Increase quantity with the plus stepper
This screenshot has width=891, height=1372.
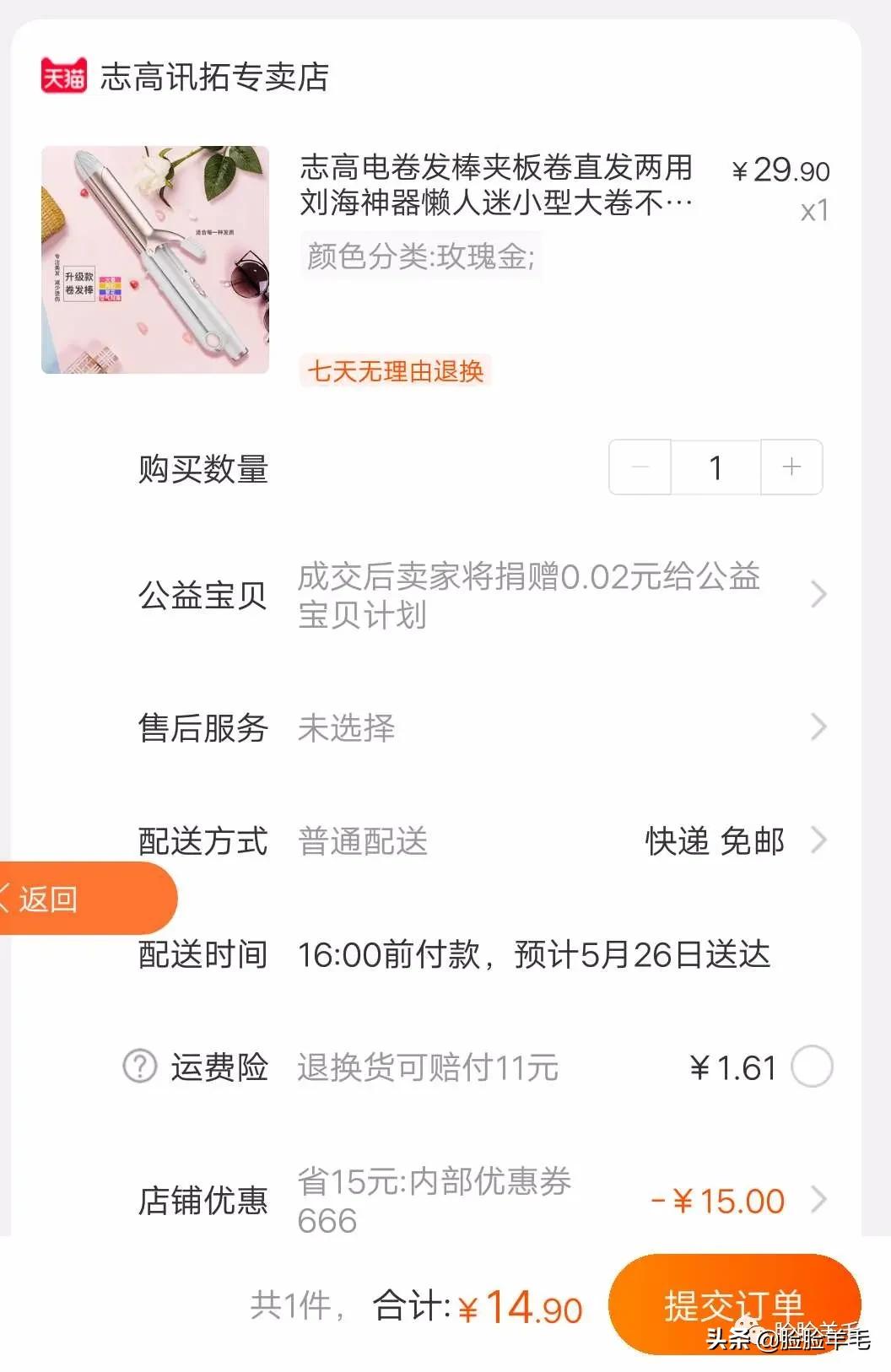pos(791,467)
